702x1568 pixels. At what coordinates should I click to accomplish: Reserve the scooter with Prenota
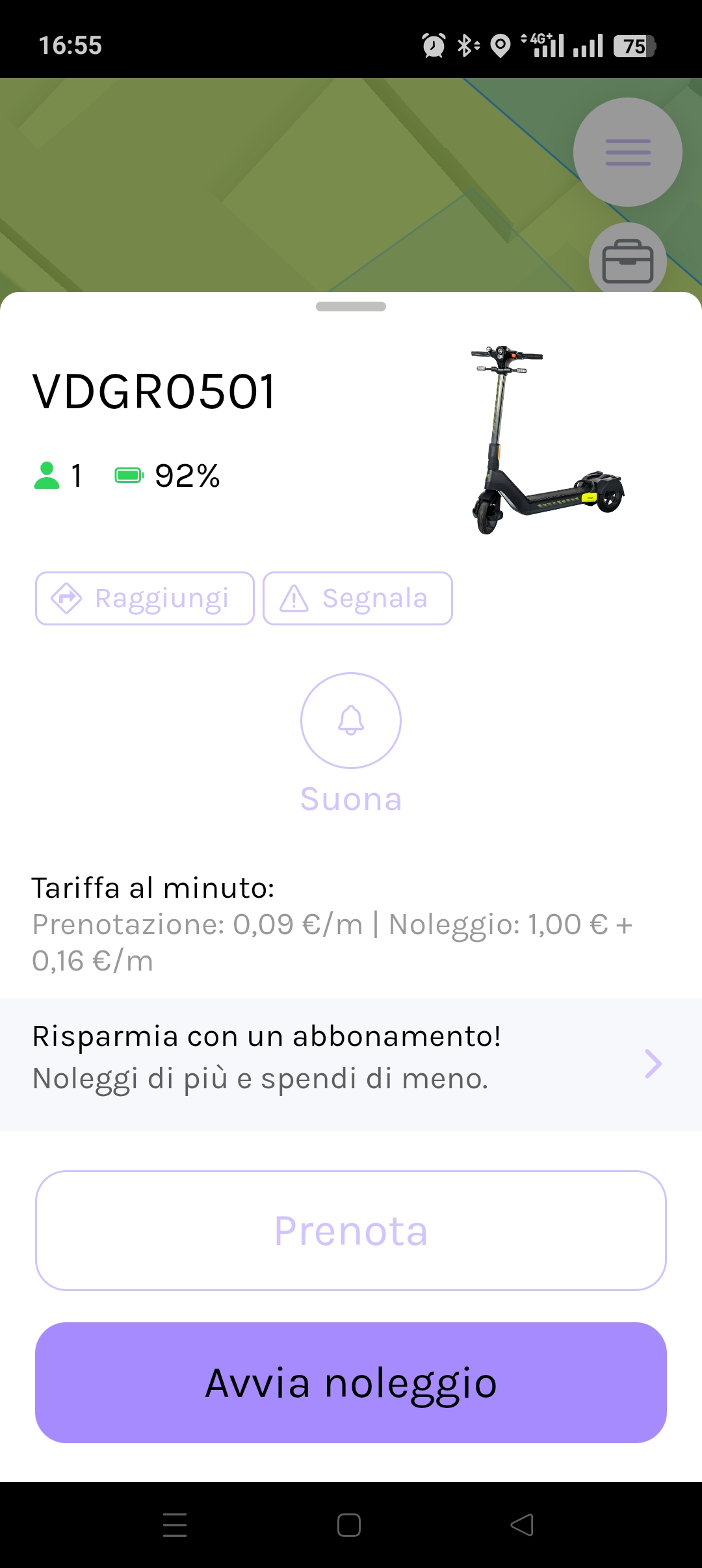(x=351, y=1231)
